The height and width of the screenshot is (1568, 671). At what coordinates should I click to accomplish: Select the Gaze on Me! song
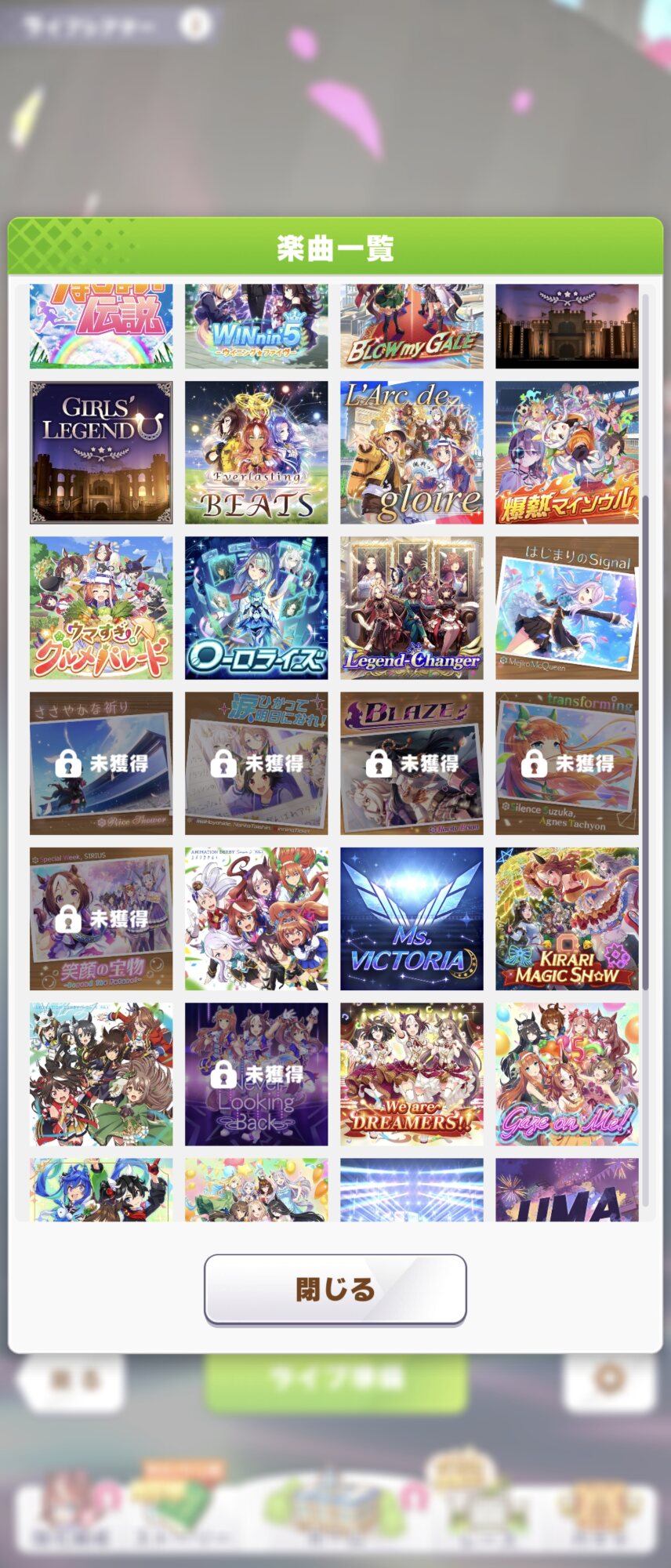tap(567, 1073)
